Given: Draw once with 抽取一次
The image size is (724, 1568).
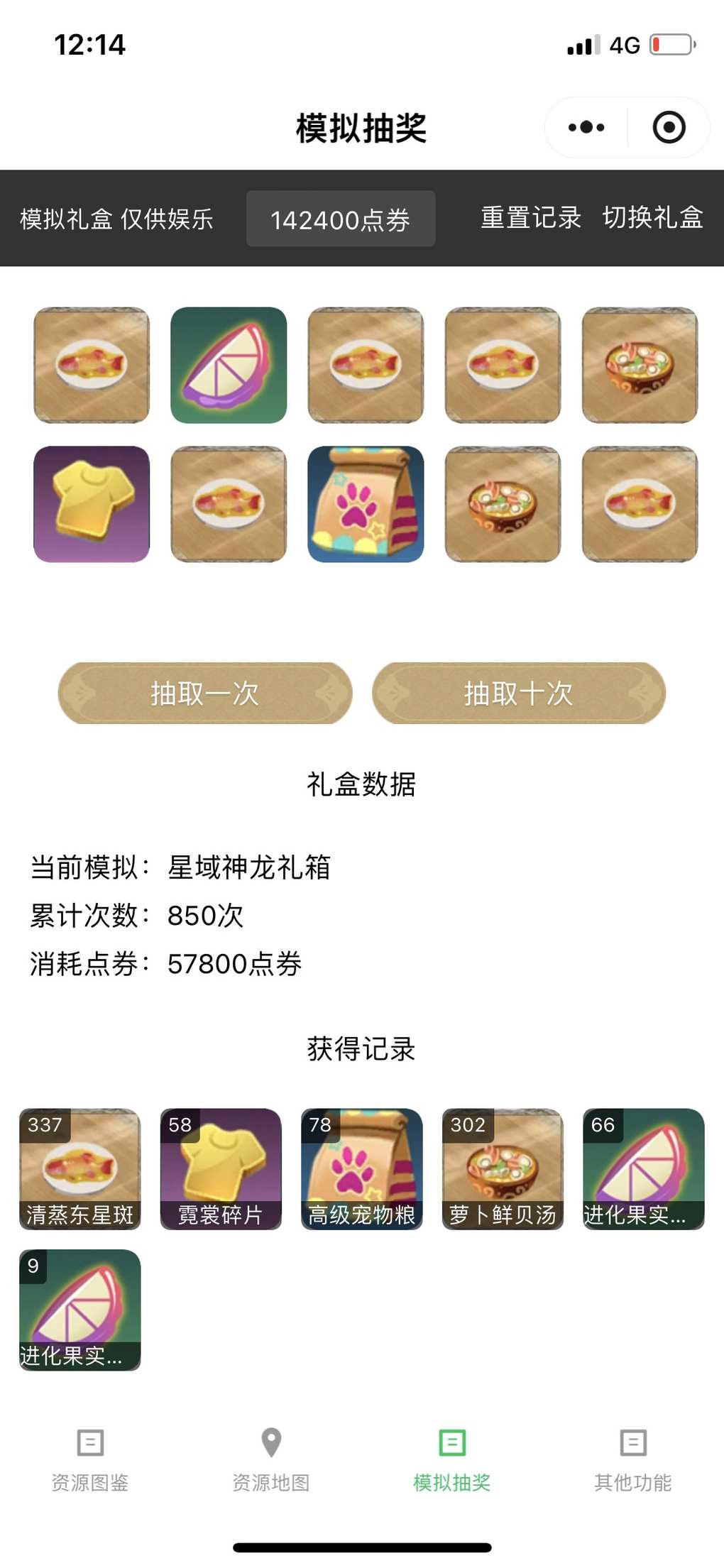Looking at the screenshot, I should [x=205, y=693].
